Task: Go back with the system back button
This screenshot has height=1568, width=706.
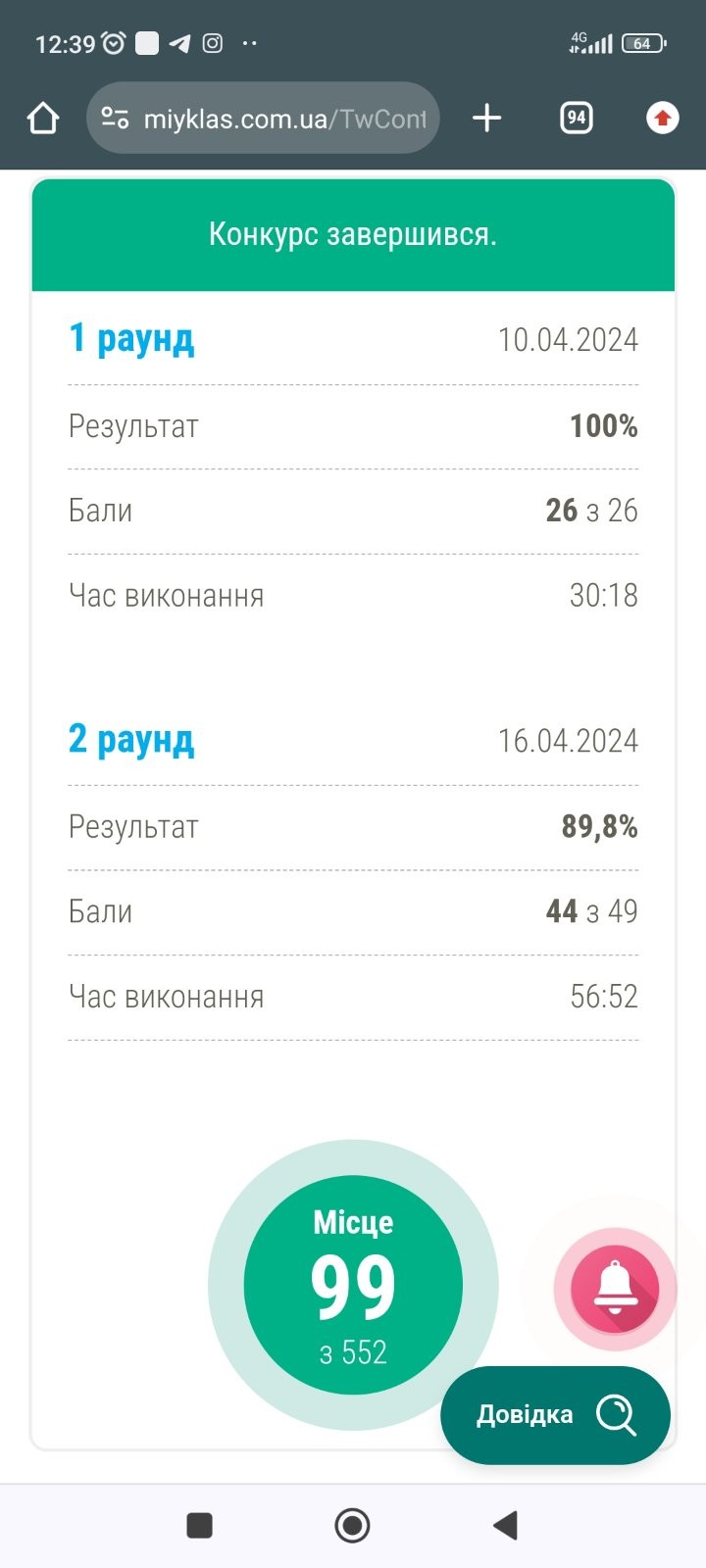Action: click(x=505, y=1525)
